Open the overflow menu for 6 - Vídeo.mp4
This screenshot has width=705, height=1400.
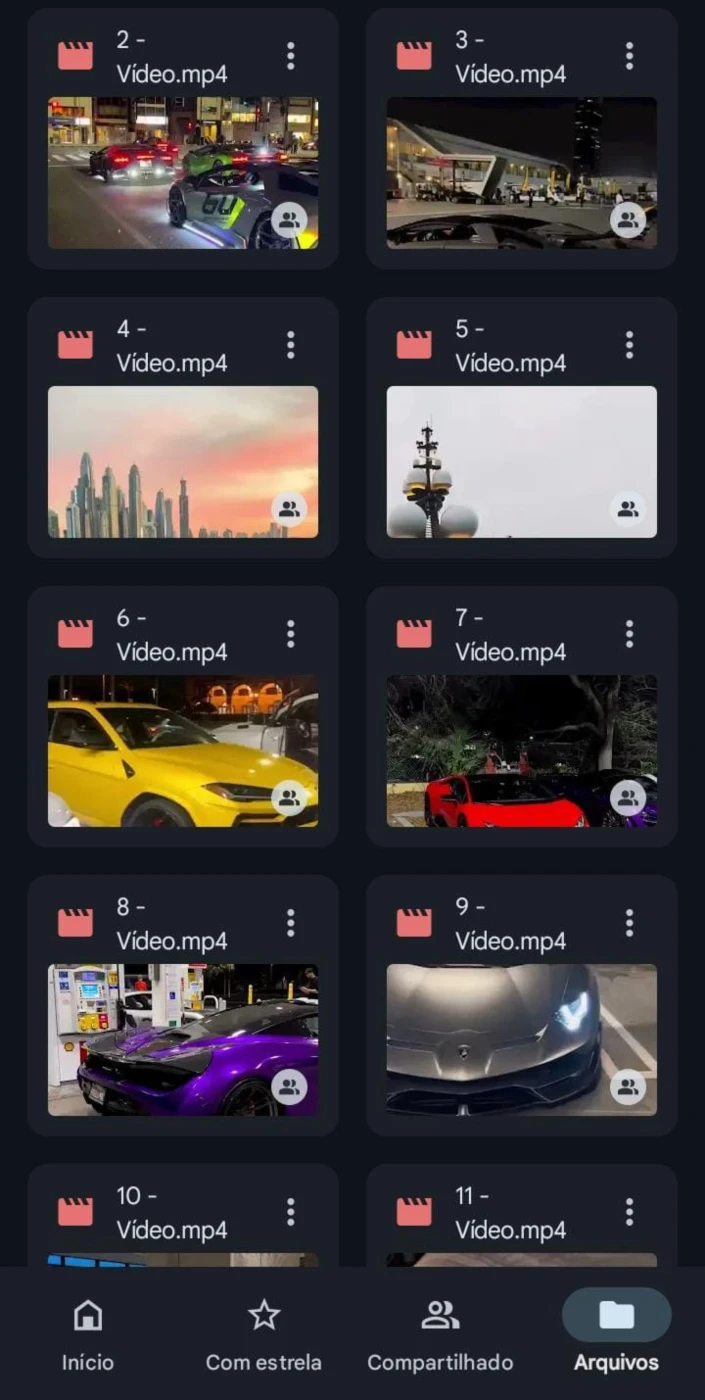point(290,634)
